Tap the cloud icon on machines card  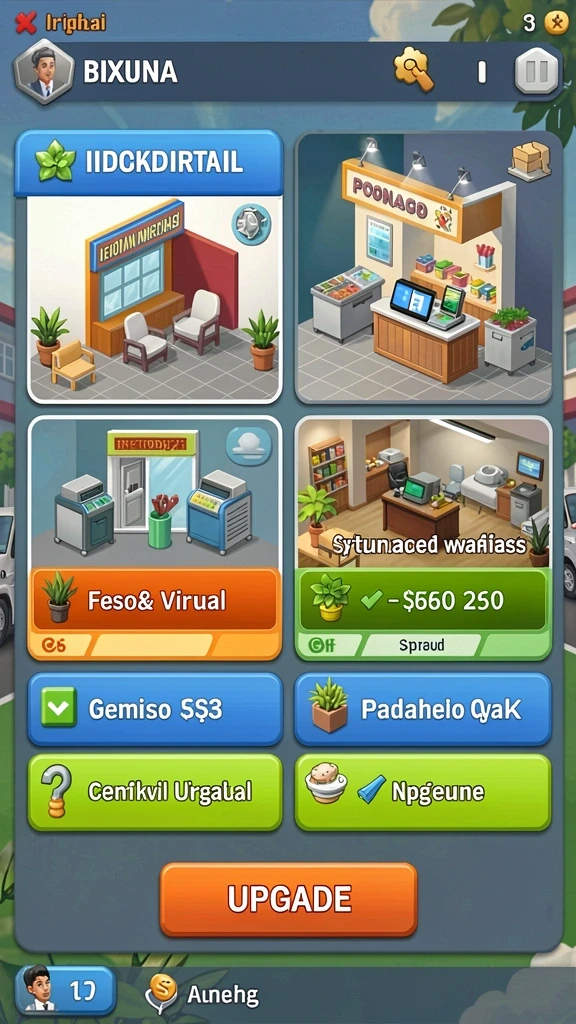coord(249,445)
